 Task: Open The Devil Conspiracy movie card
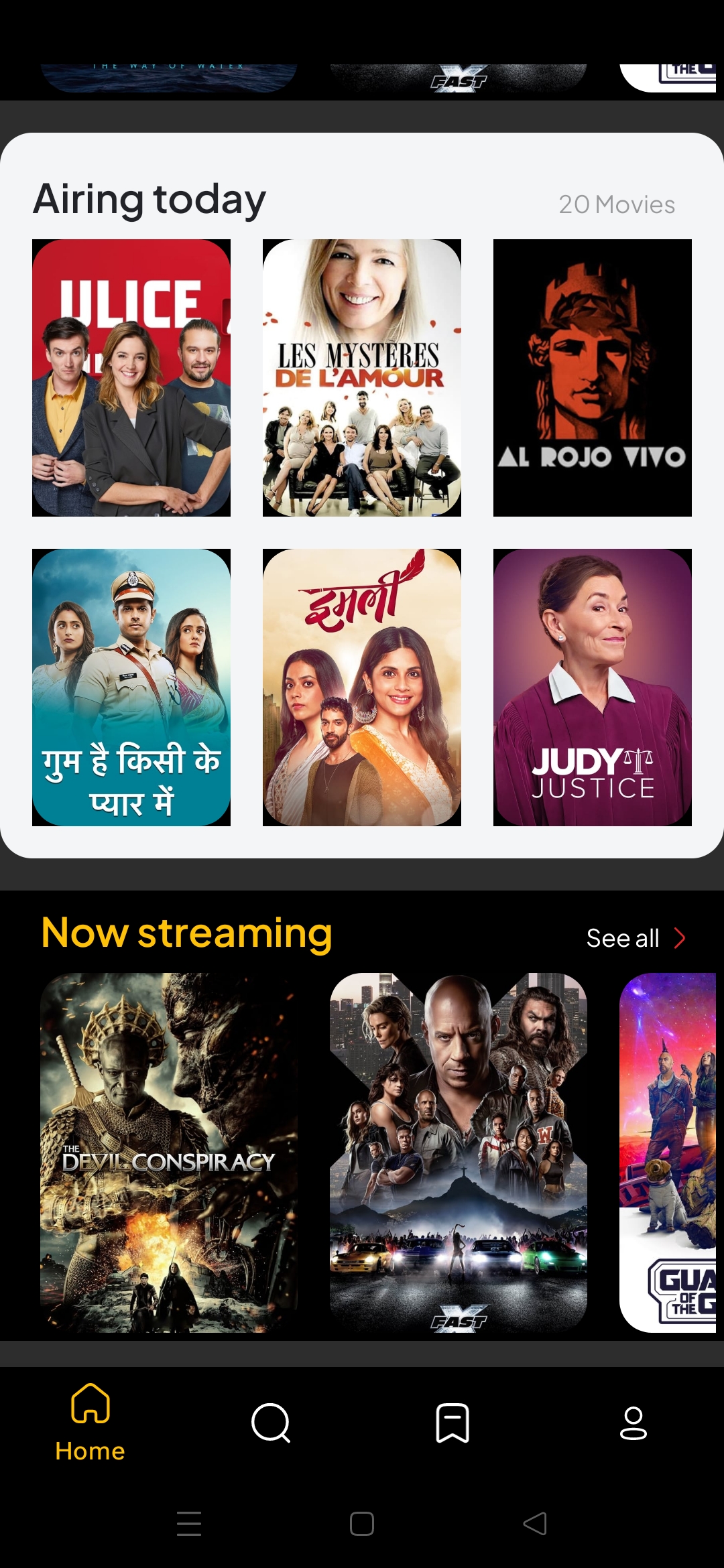169,1153
